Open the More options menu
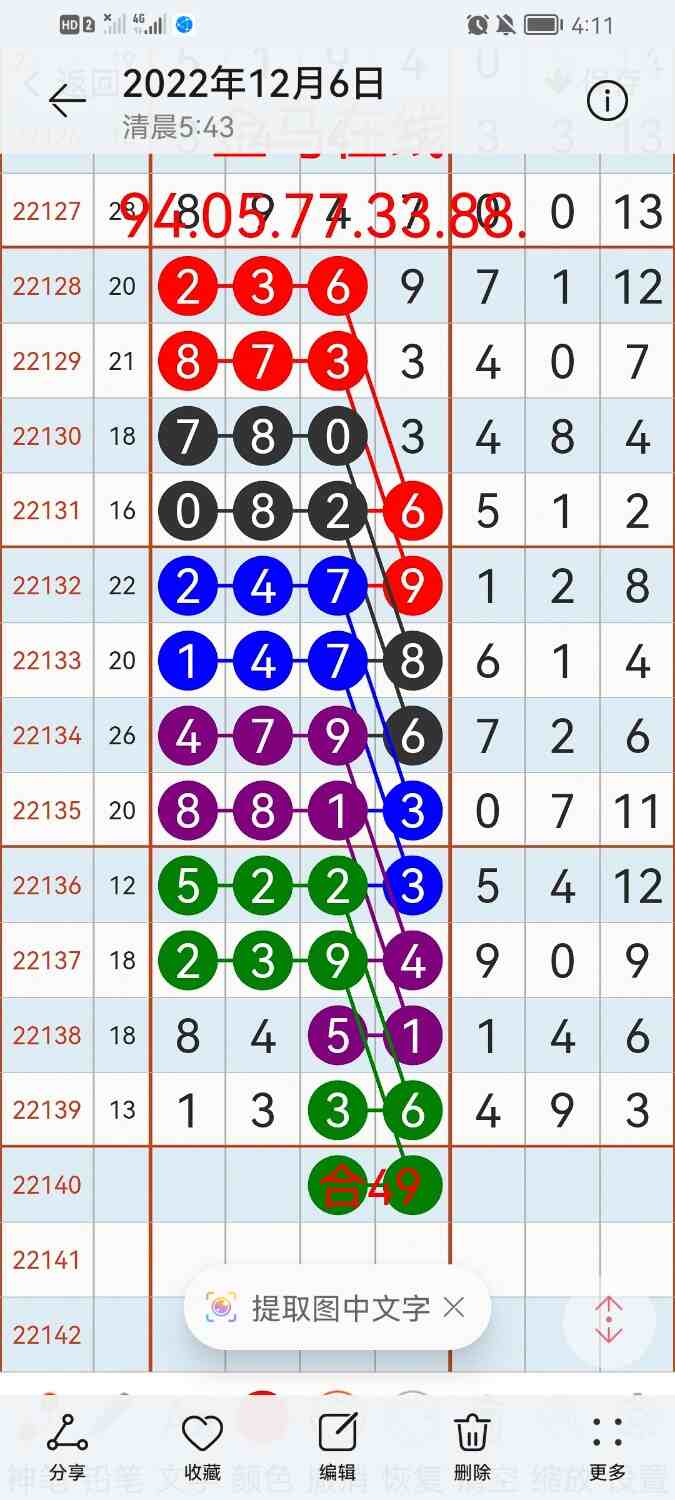 tap(607, 1446)
